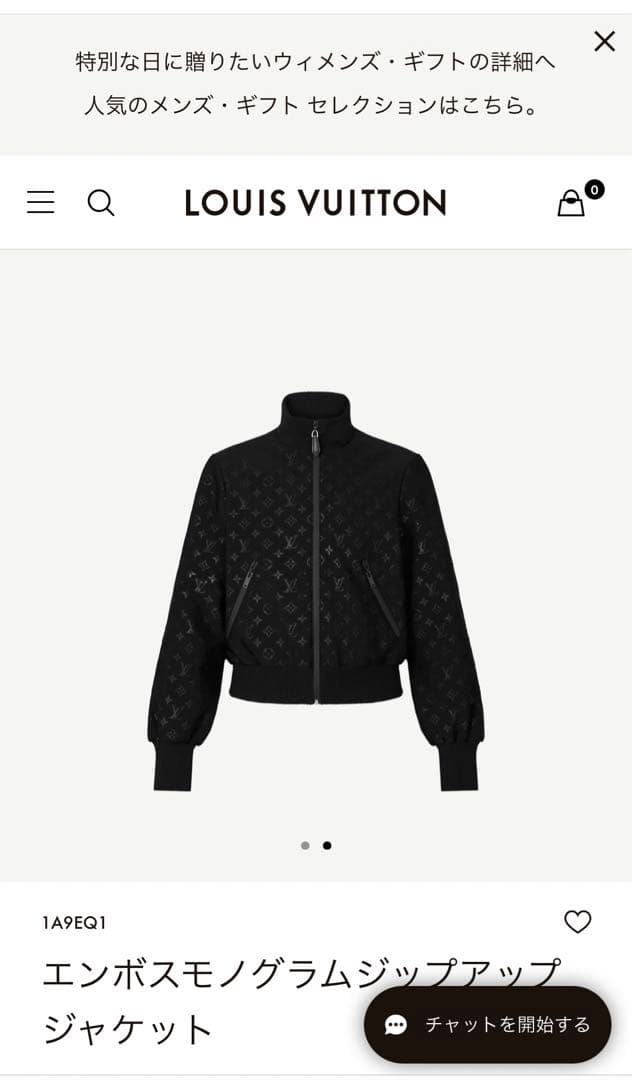632x1080 pixels.
Task: Dismiss the gift announcement banner
Action: pyautogui.click(x=604, y=41)
